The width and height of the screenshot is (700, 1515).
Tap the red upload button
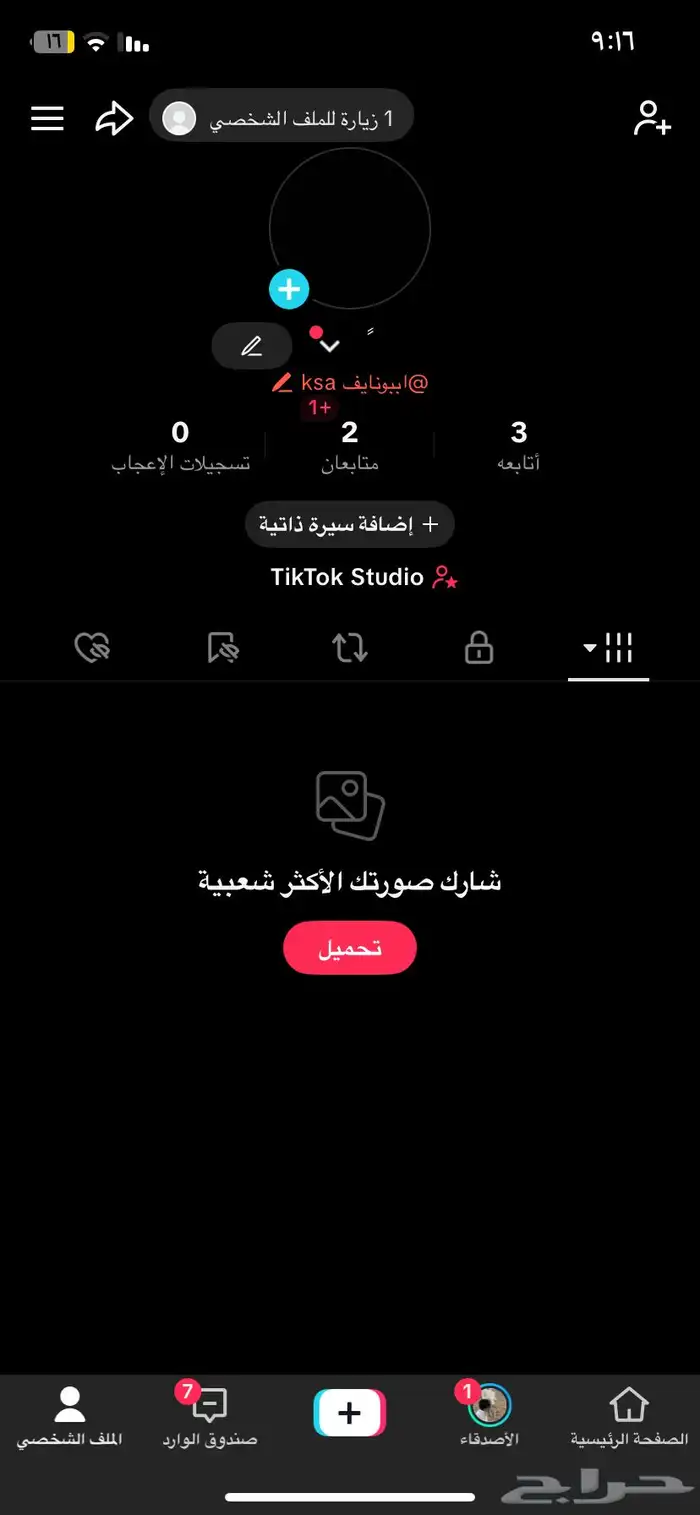point(349,948)
